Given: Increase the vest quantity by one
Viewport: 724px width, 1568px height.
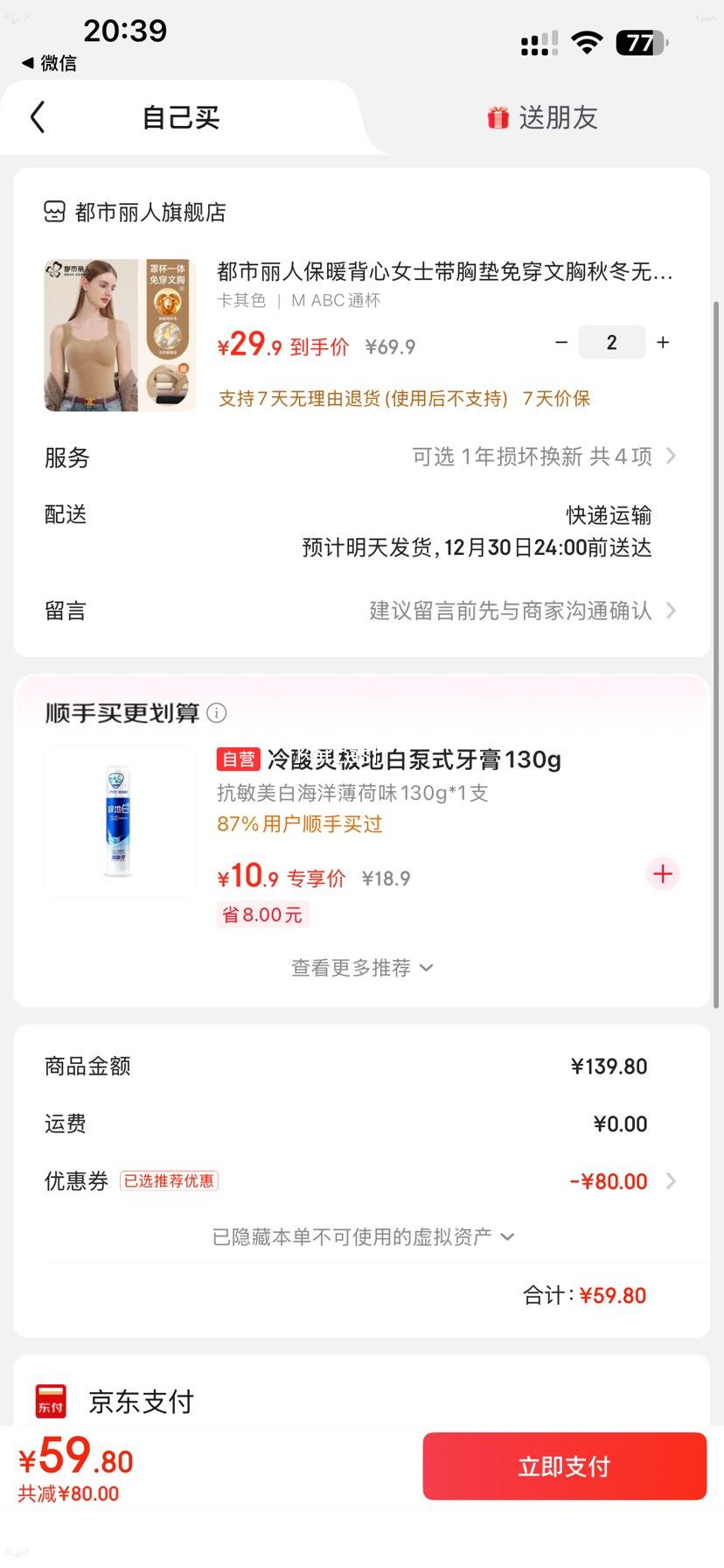Looking at the screenshot, I should click(663, 342).
